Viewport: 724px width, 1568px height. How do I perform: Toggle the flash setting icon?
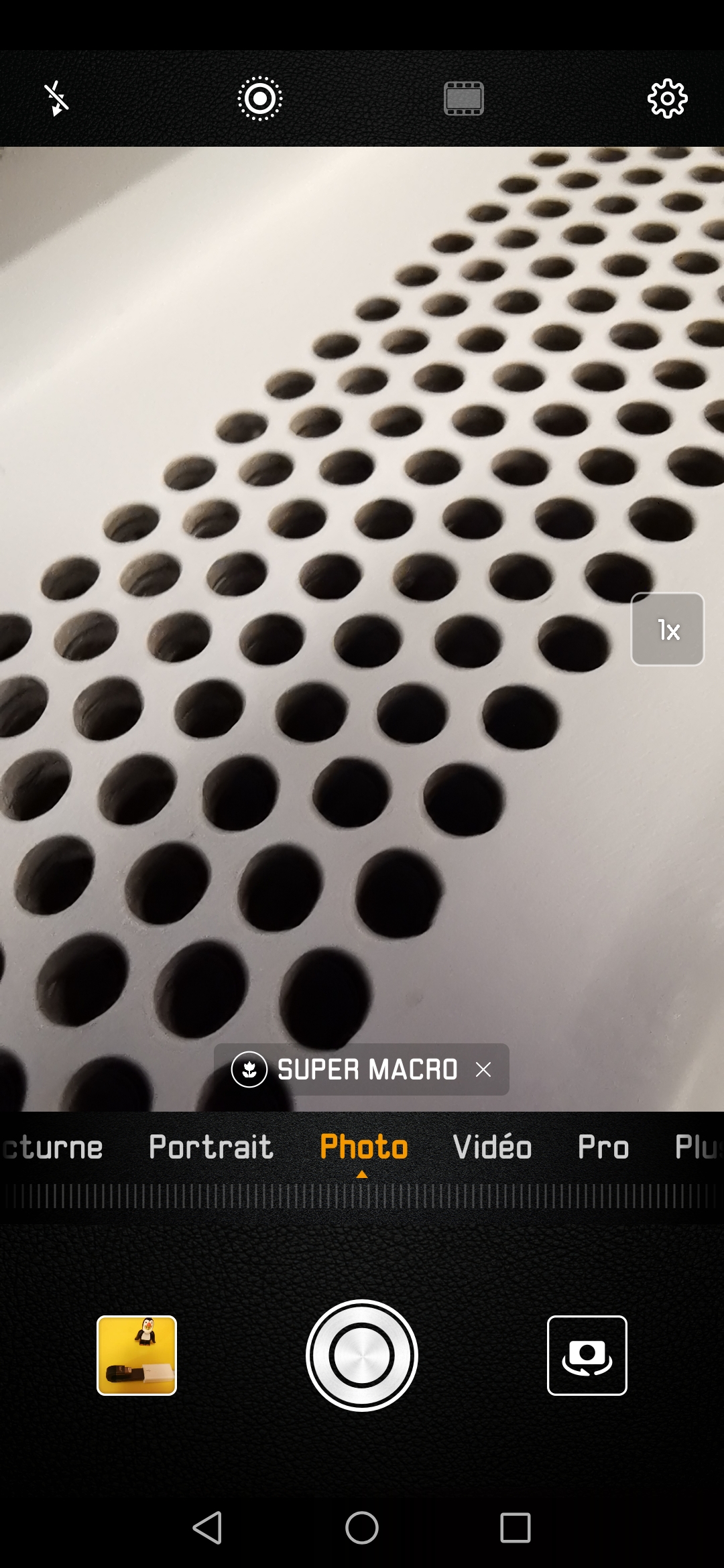(x=57, y=99)
